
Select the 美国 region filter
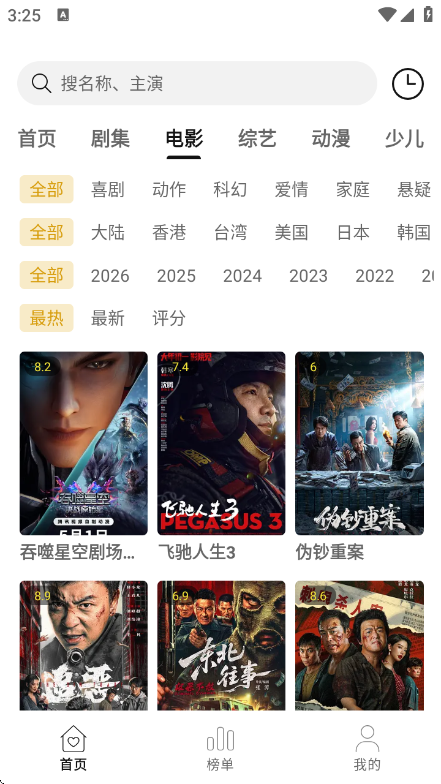click(x=292, y=232)
